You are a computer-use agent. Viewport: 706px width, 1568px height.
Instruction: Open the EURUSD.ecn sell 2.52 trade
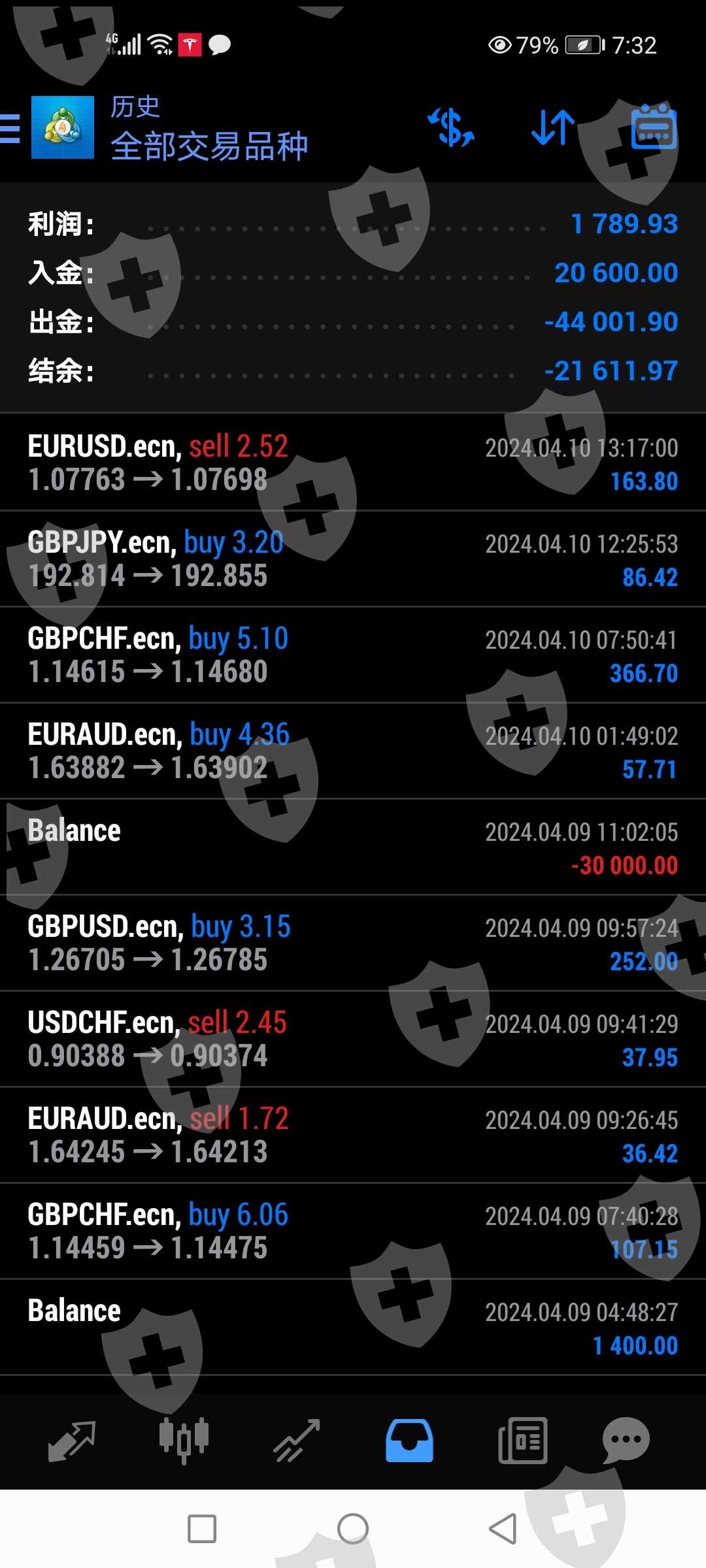(353, 463)
